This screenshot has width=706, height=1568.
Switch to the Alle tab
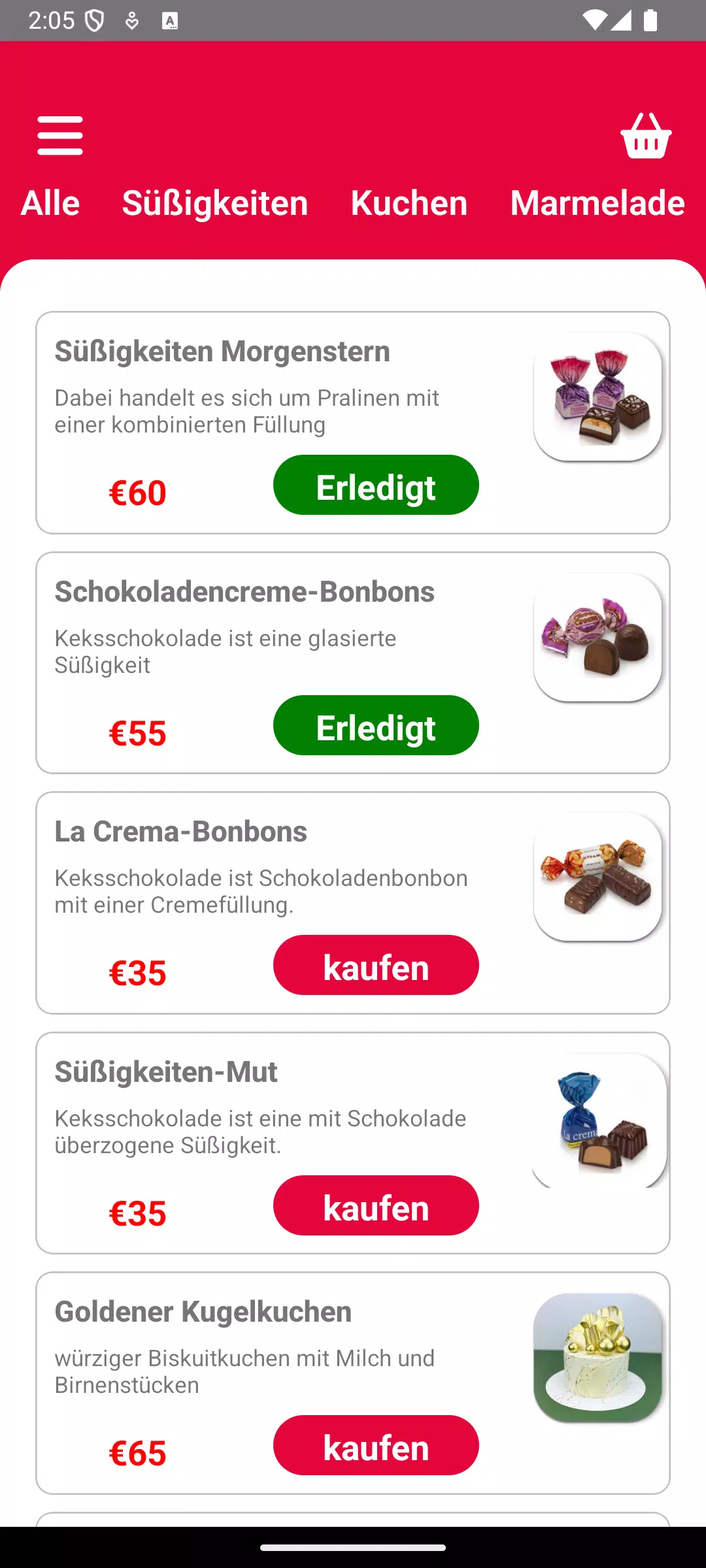point(50,203)
